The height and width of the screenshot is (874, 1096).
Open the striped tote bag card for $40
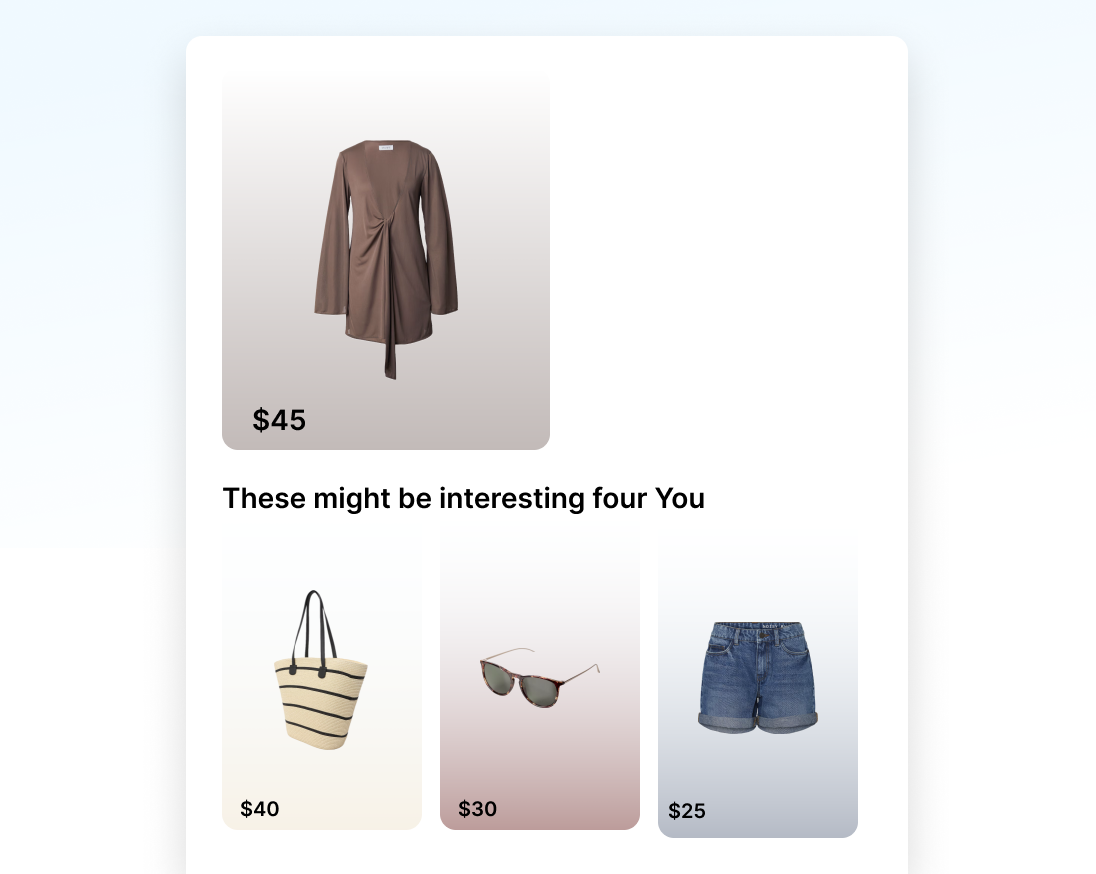tap(322, 680)
